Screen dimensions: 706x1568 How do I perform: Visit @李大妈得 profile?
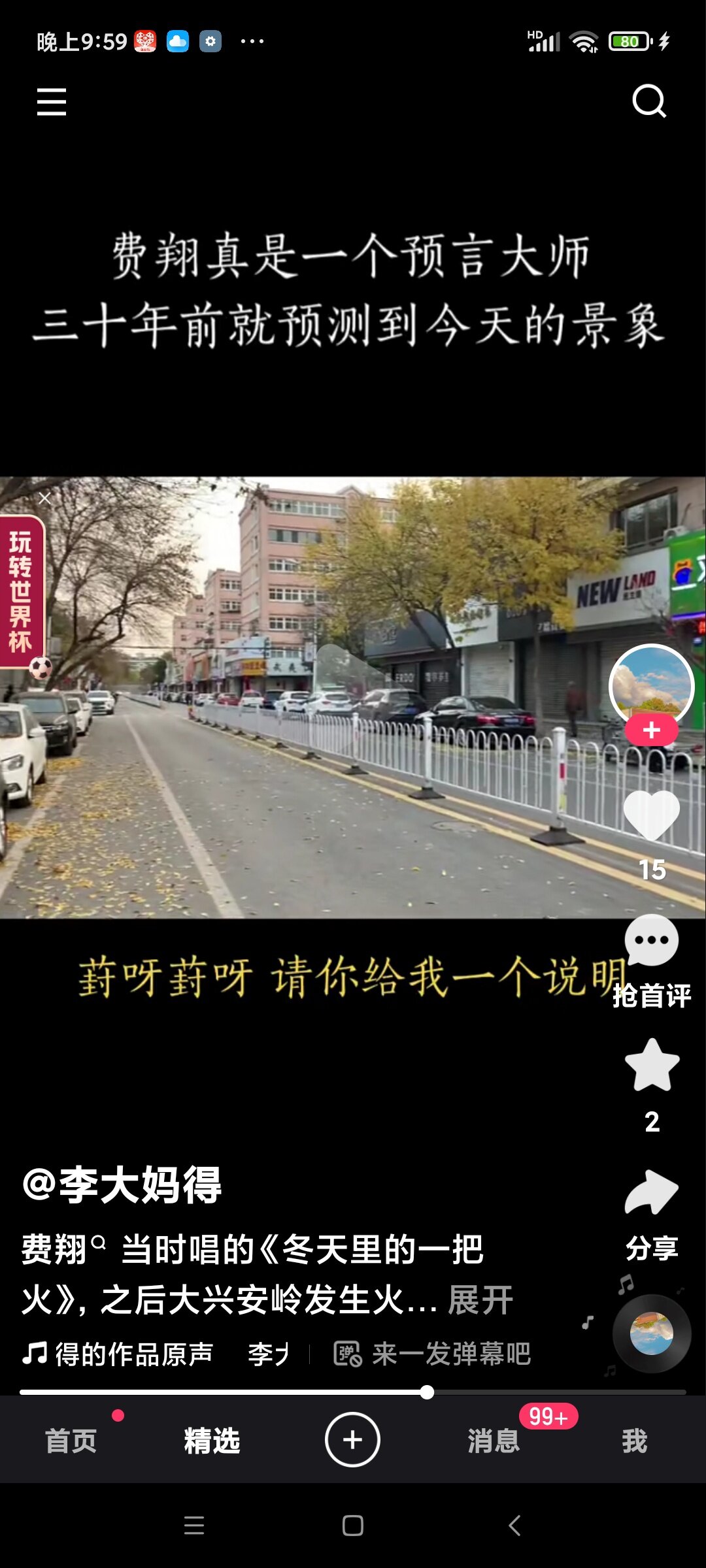(x=122, y=1184)
